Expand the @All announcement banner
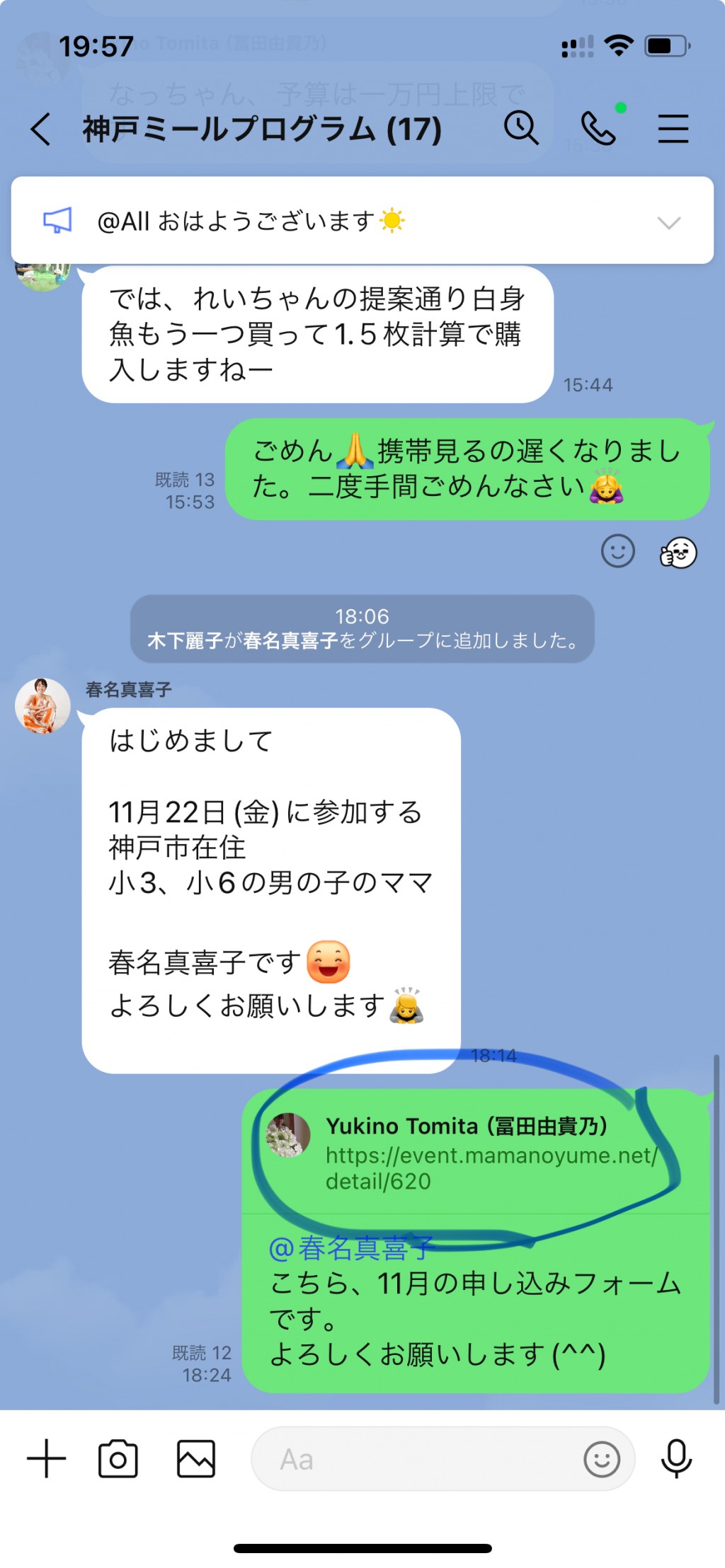The height and width of the screenshot is (1568, 725). [x=668, y=222]
